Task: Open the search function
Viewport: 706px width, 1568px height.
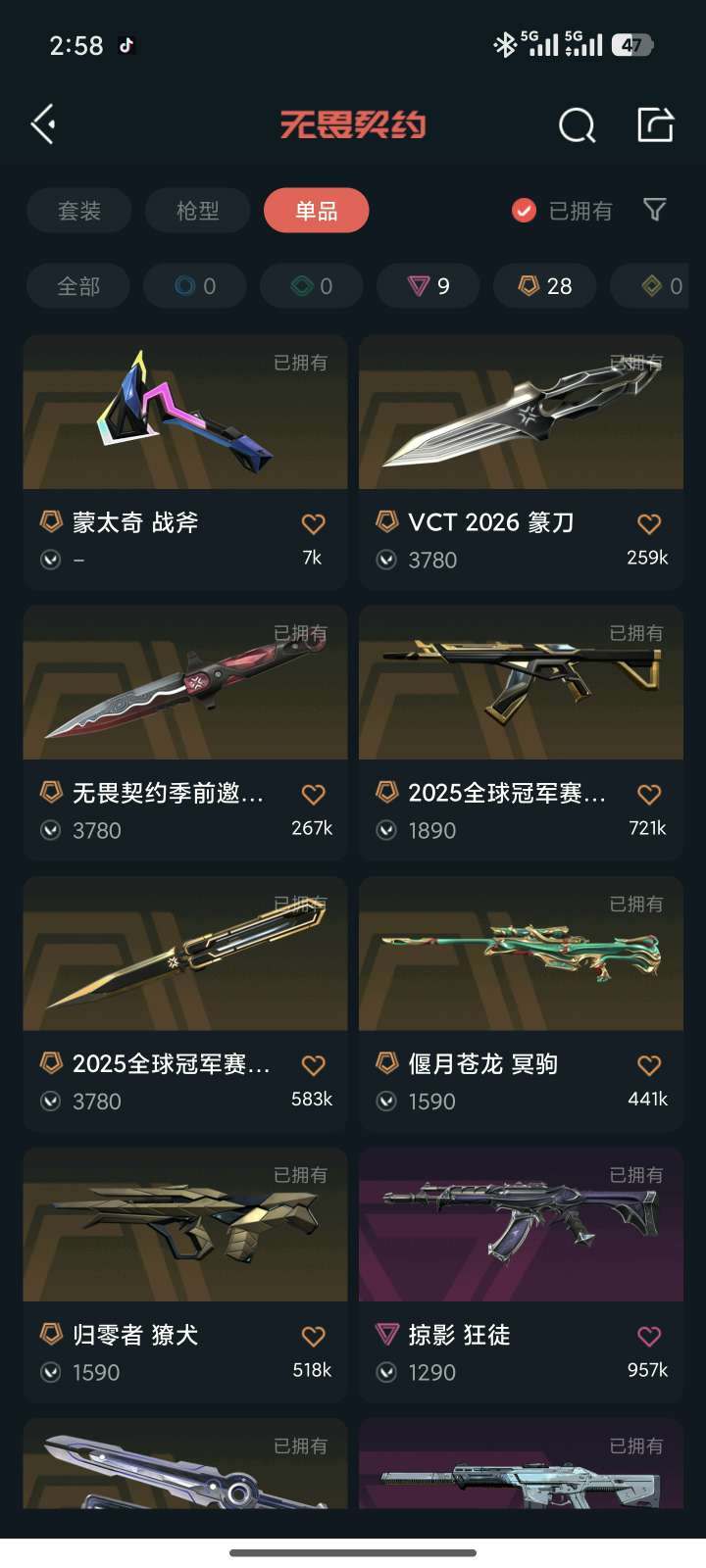Action: click(577, 125)
